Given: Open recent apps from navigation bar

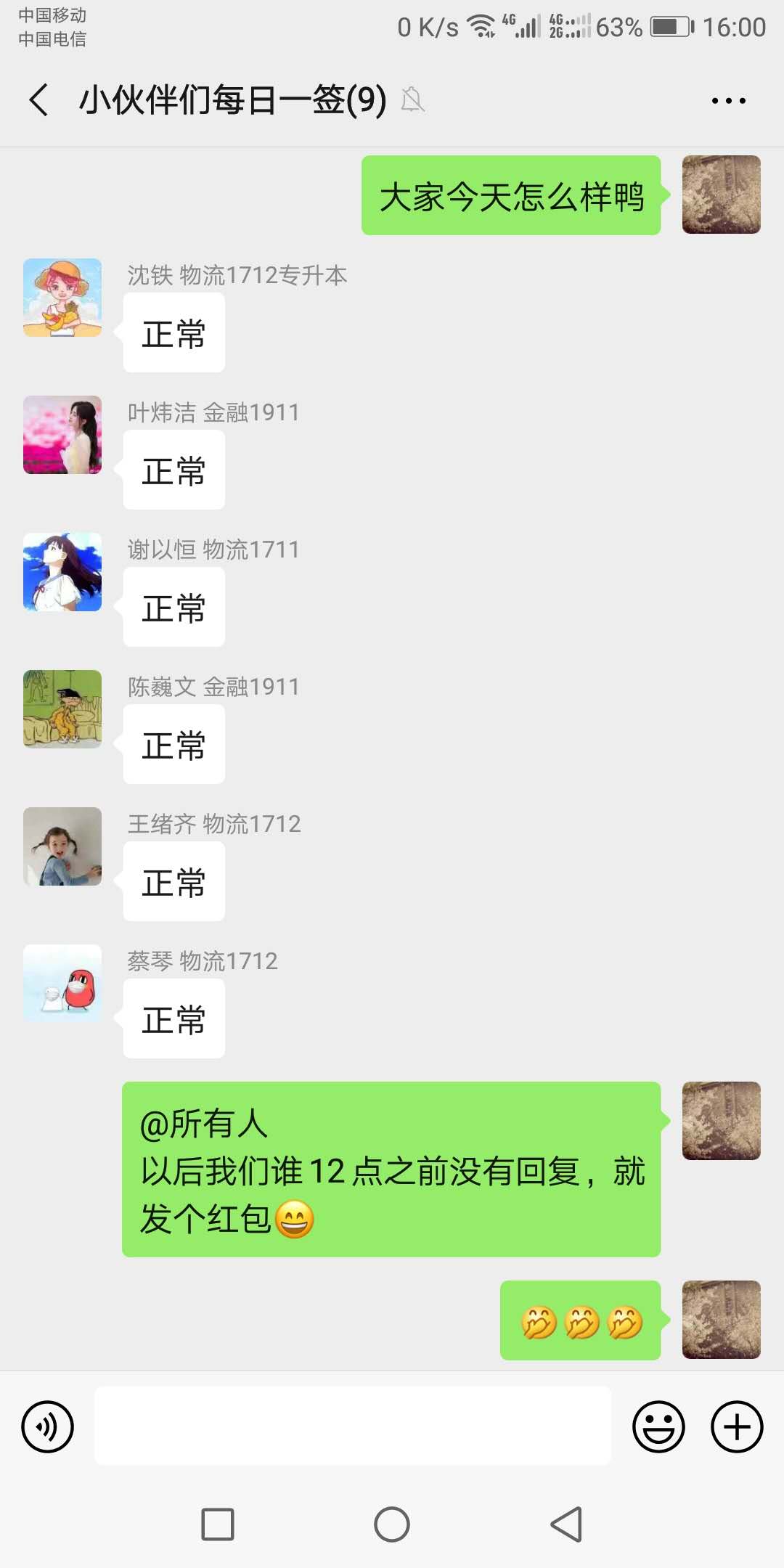Looking at the screenshot, I should click(x=218, y=1524).
